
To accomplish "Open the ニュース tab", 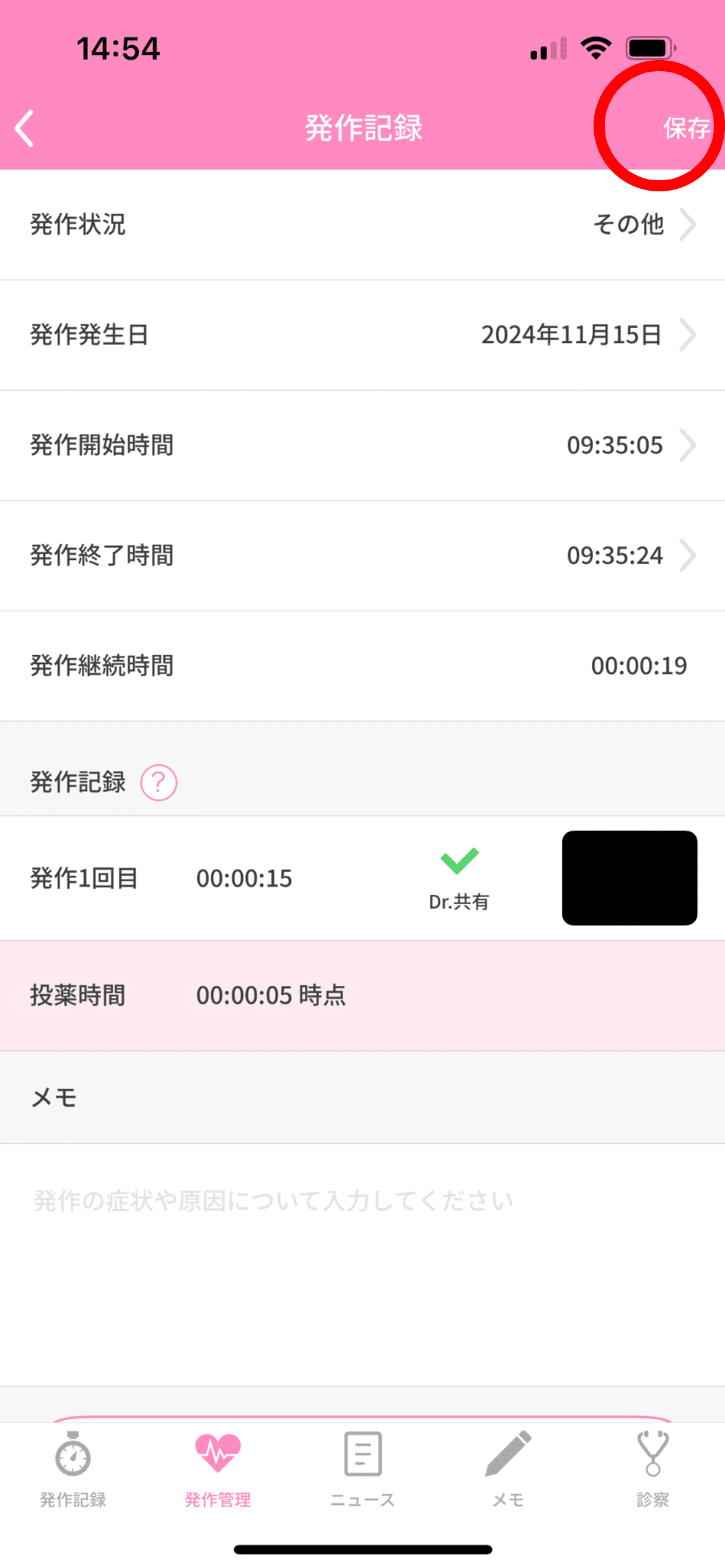I will coord(362,1469).
